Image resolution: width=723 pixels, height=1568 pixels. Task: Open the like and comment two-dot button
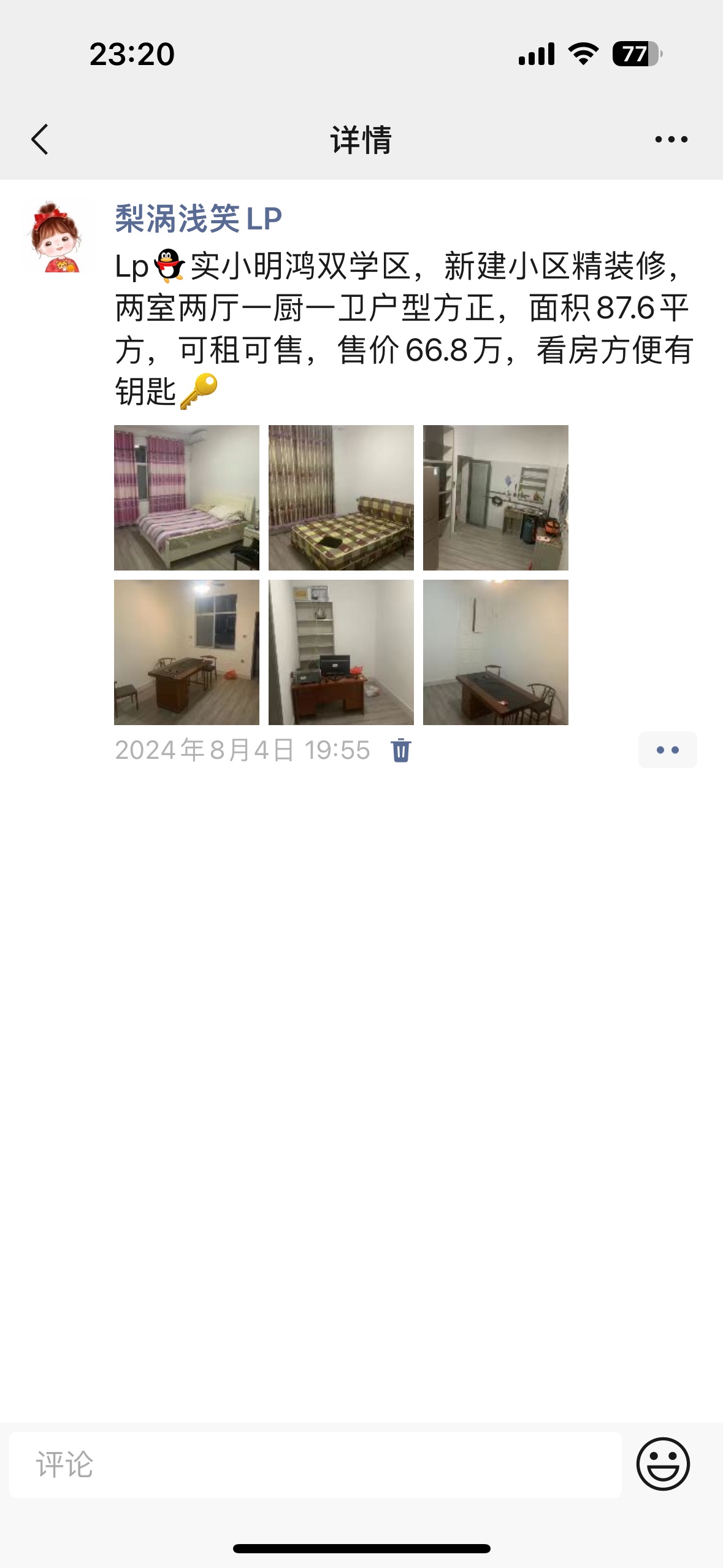pyautogui.click(x=667, y=750)
